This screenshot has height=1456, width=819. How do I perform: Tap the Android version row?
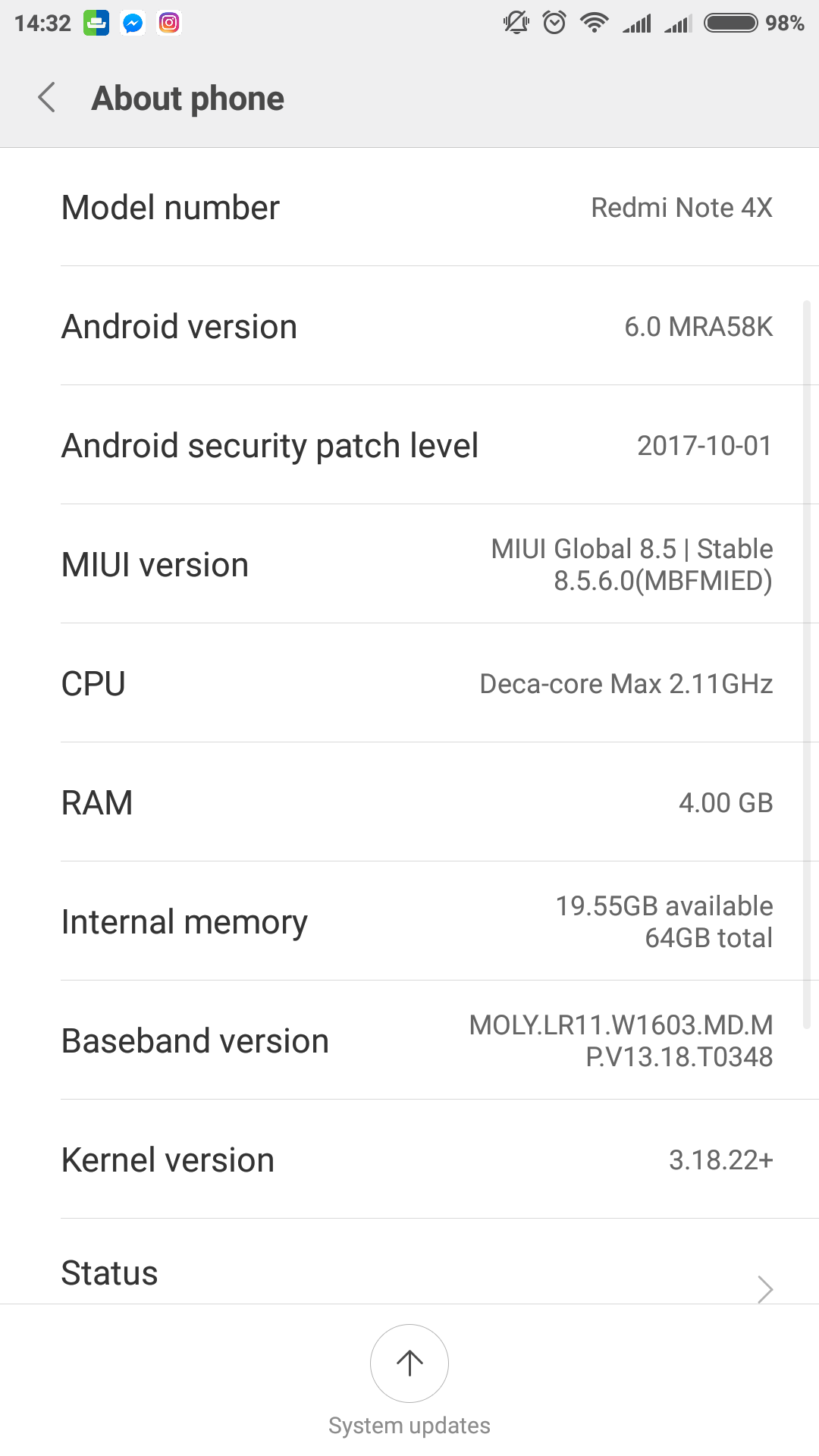(409, 326)
